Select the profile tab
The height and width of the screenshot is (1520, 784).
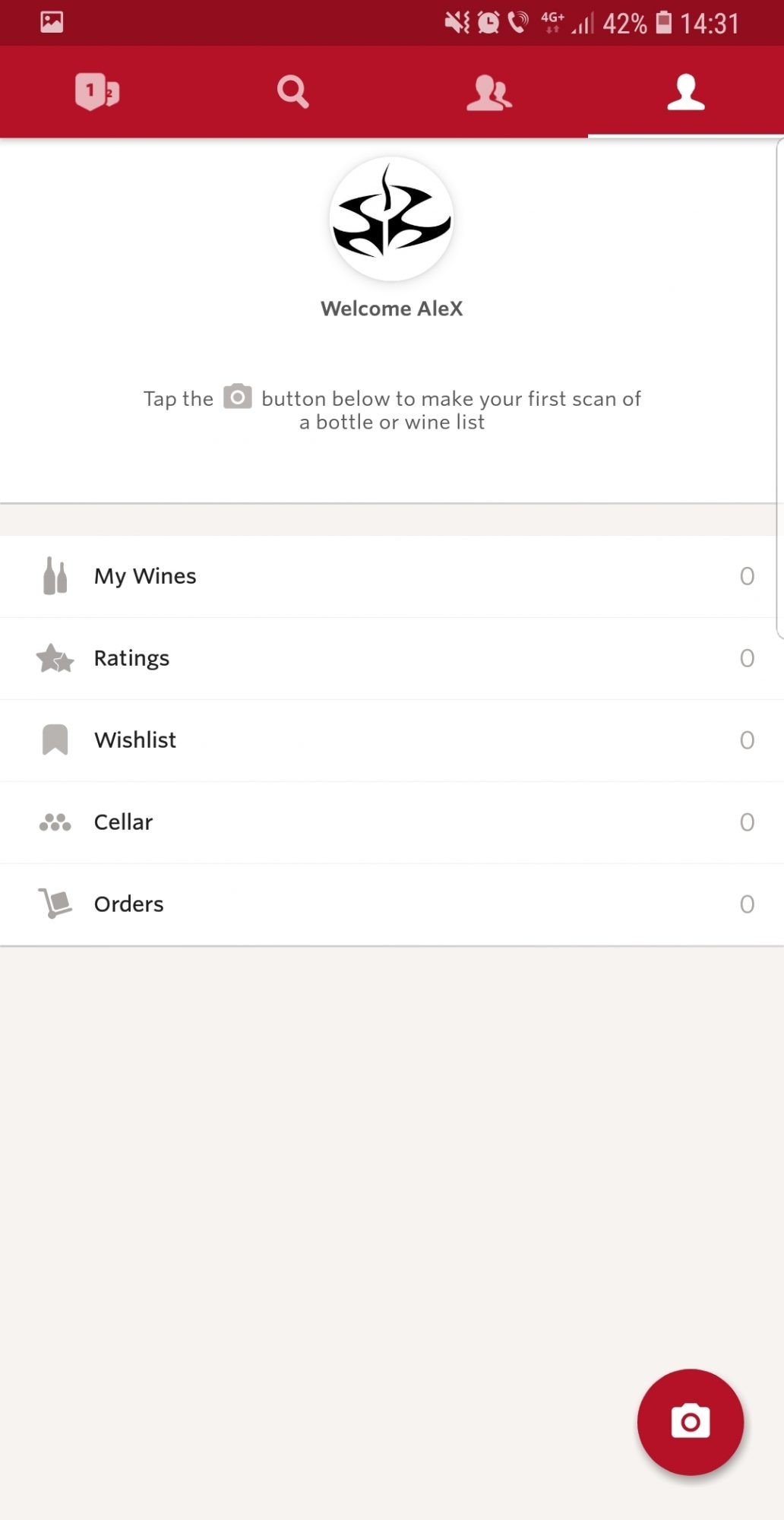685,92
